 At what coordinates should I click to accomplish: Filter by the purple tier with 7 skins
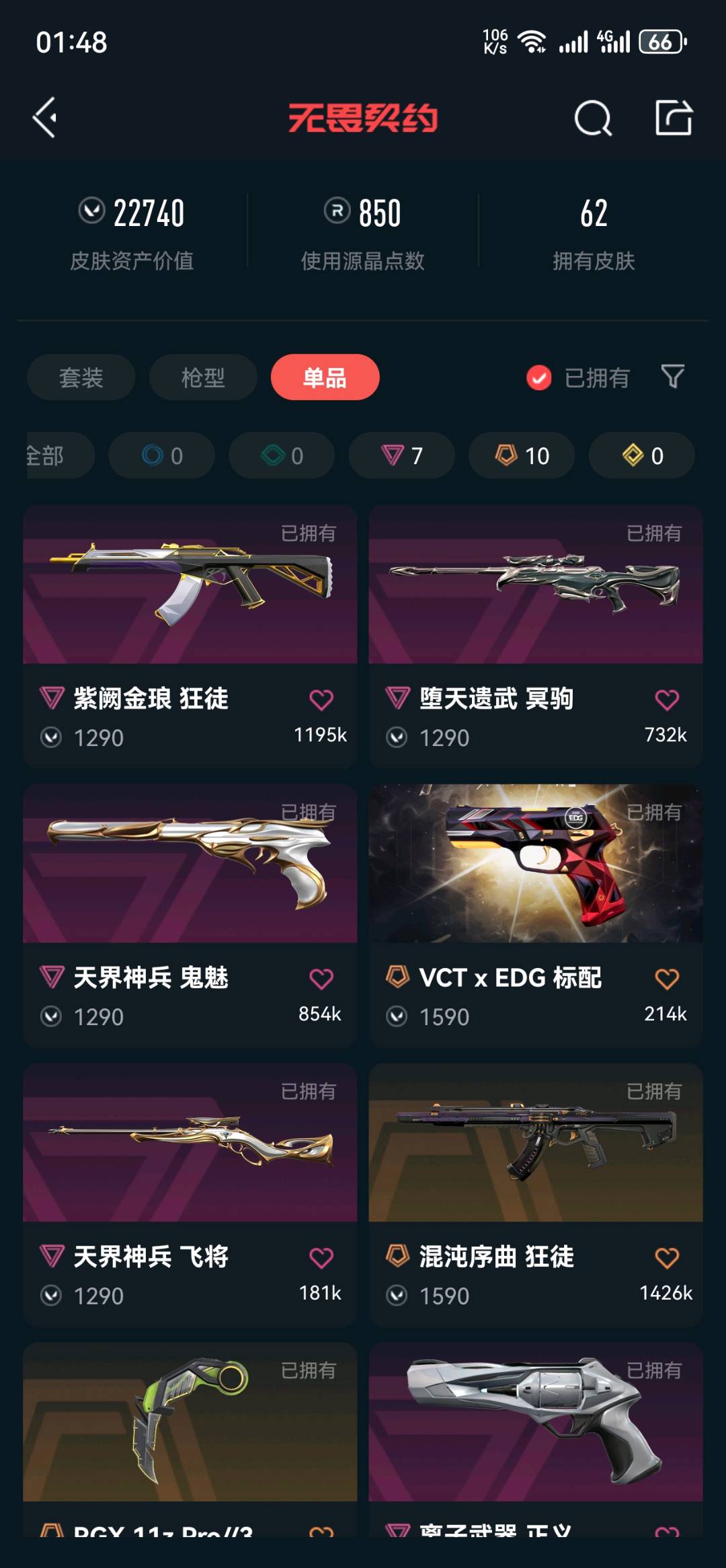tap(401, 455)
